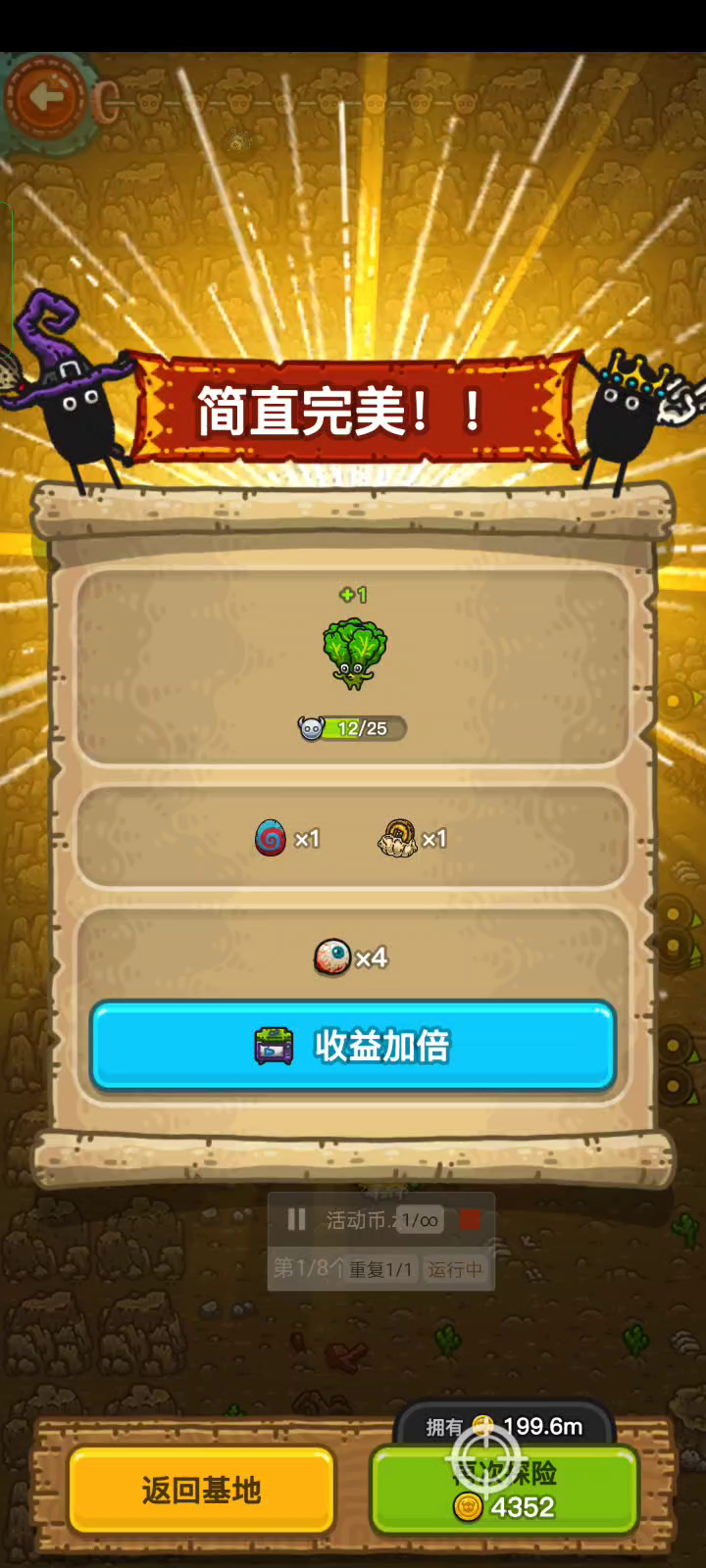Stop the script with red square

pyautogui.click(x=470, y=1219)
